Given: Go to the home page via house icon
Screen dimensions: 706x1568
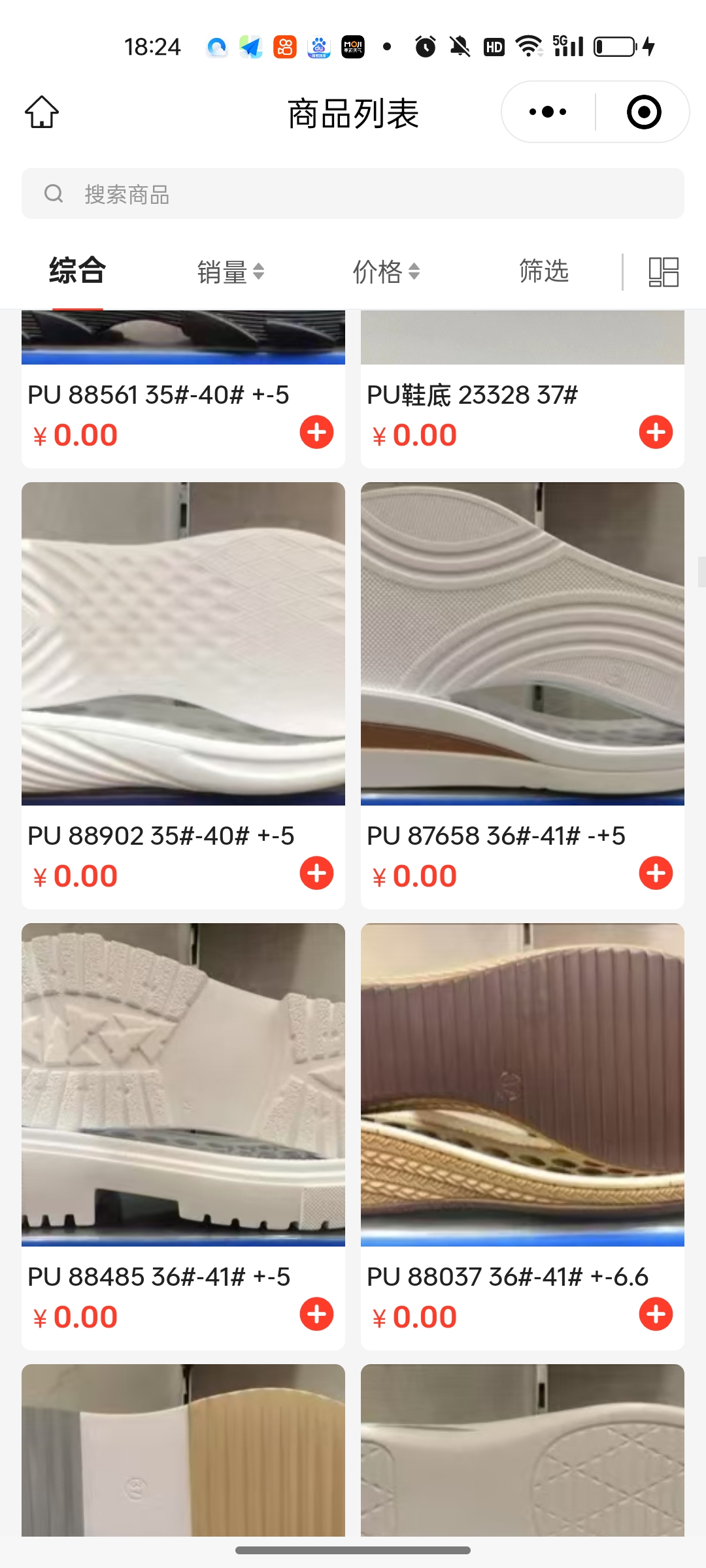Looking at the screenshot, I should 42,112.
